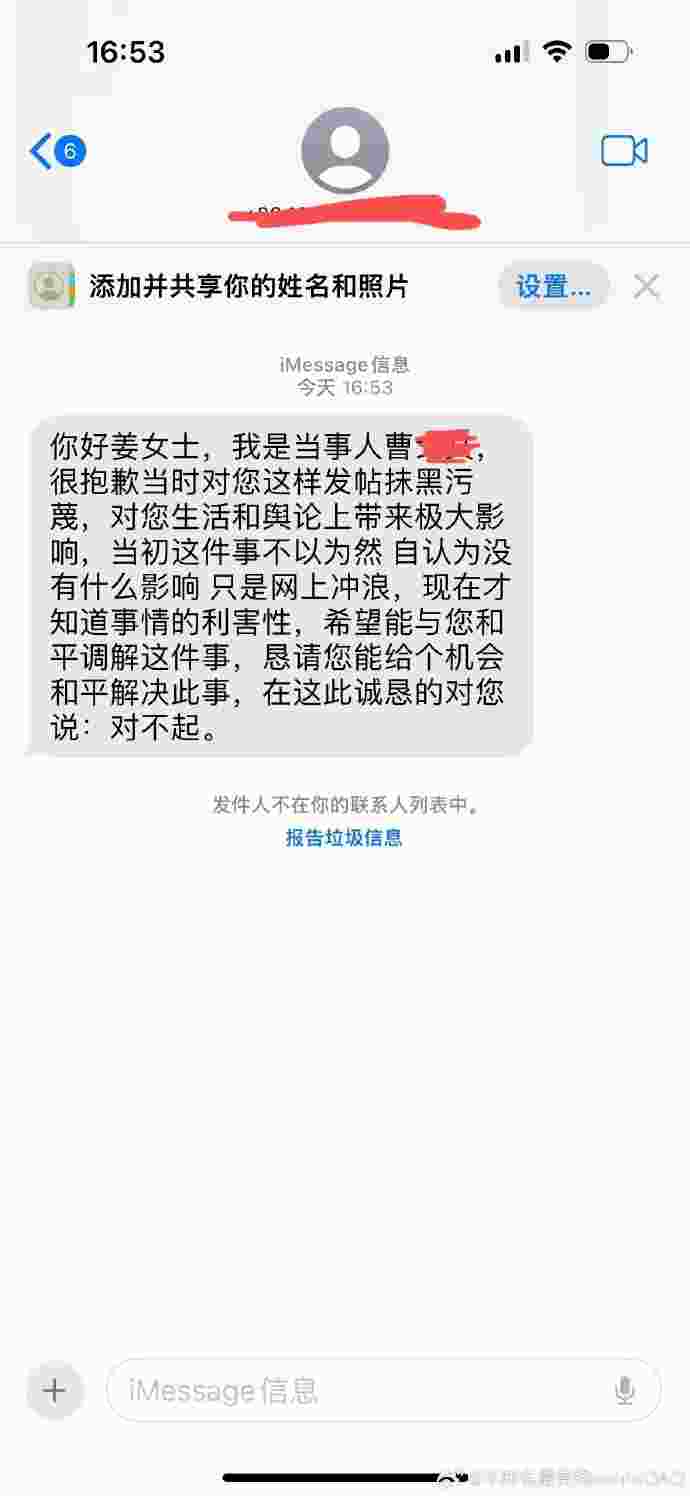Tap the 报告垃圾信息 link
This screenshot has height=1496, width=690.
point(344,838)
